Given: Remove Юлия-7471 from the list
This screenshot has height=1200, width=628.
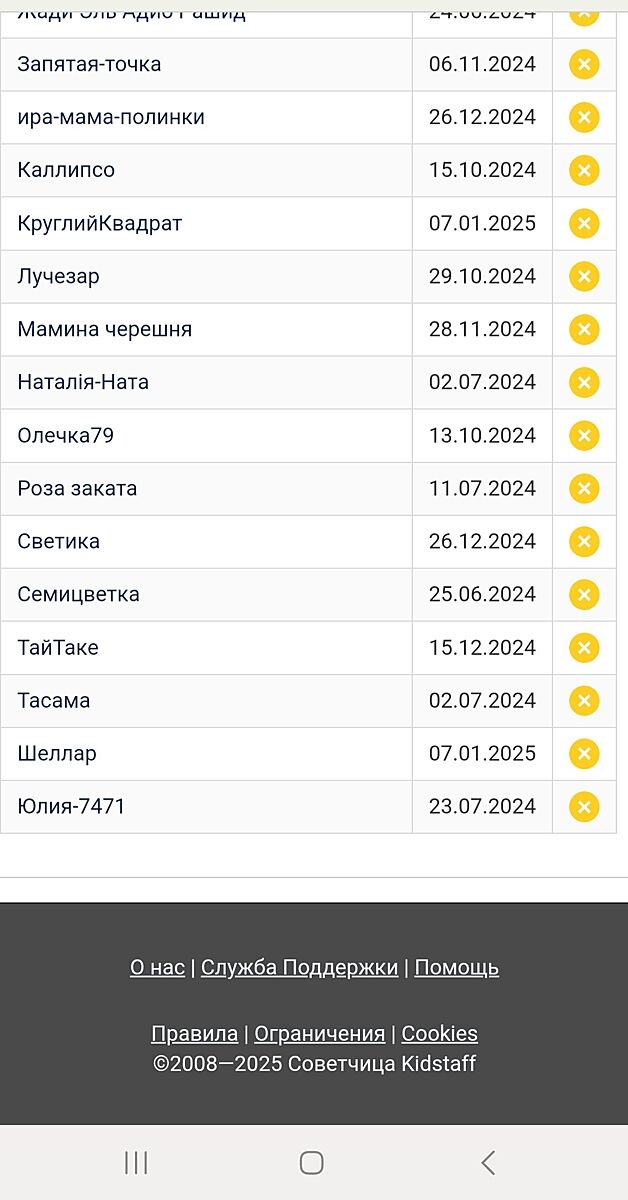Looking at the screenshot, I should click(584, 807).
